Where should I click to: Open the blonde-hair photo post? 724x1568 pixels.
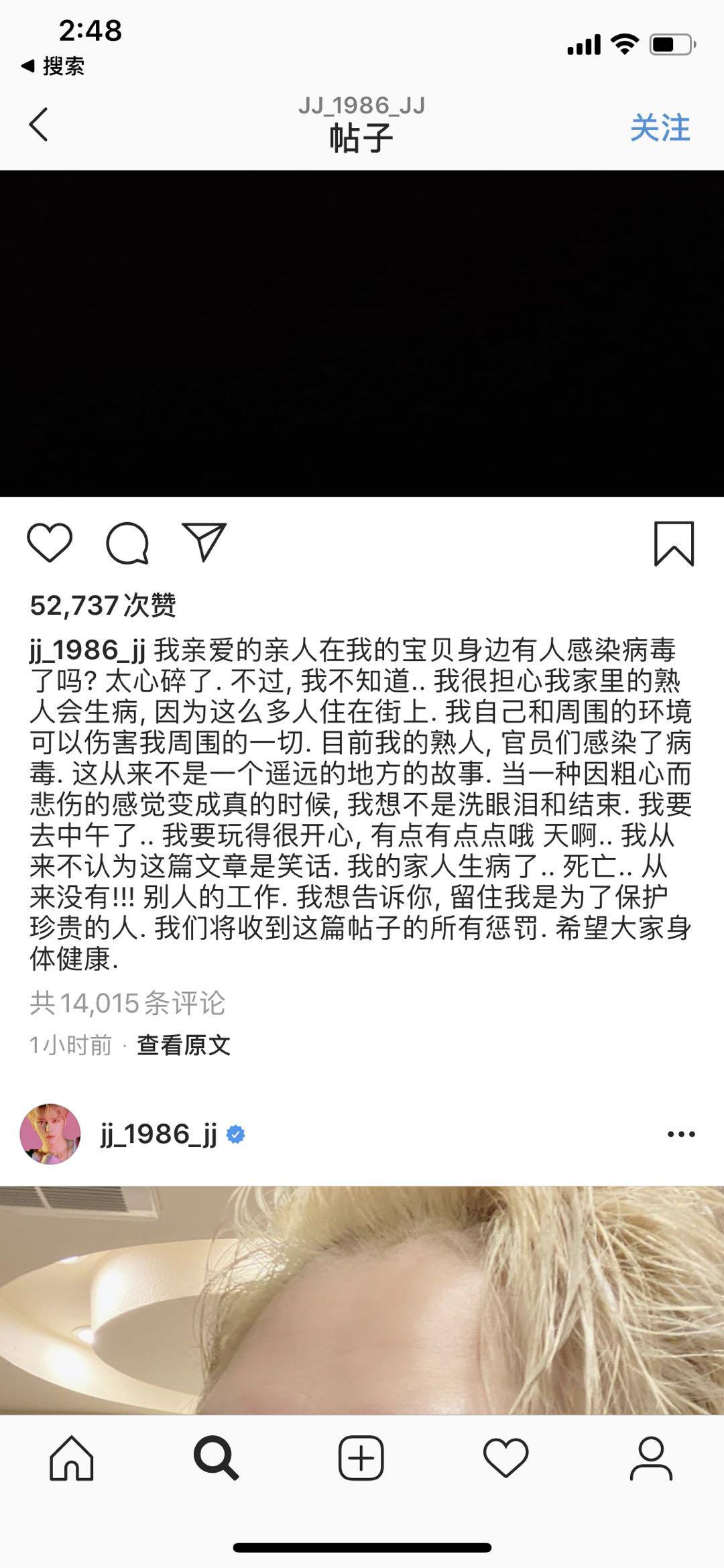point(362,1301)
